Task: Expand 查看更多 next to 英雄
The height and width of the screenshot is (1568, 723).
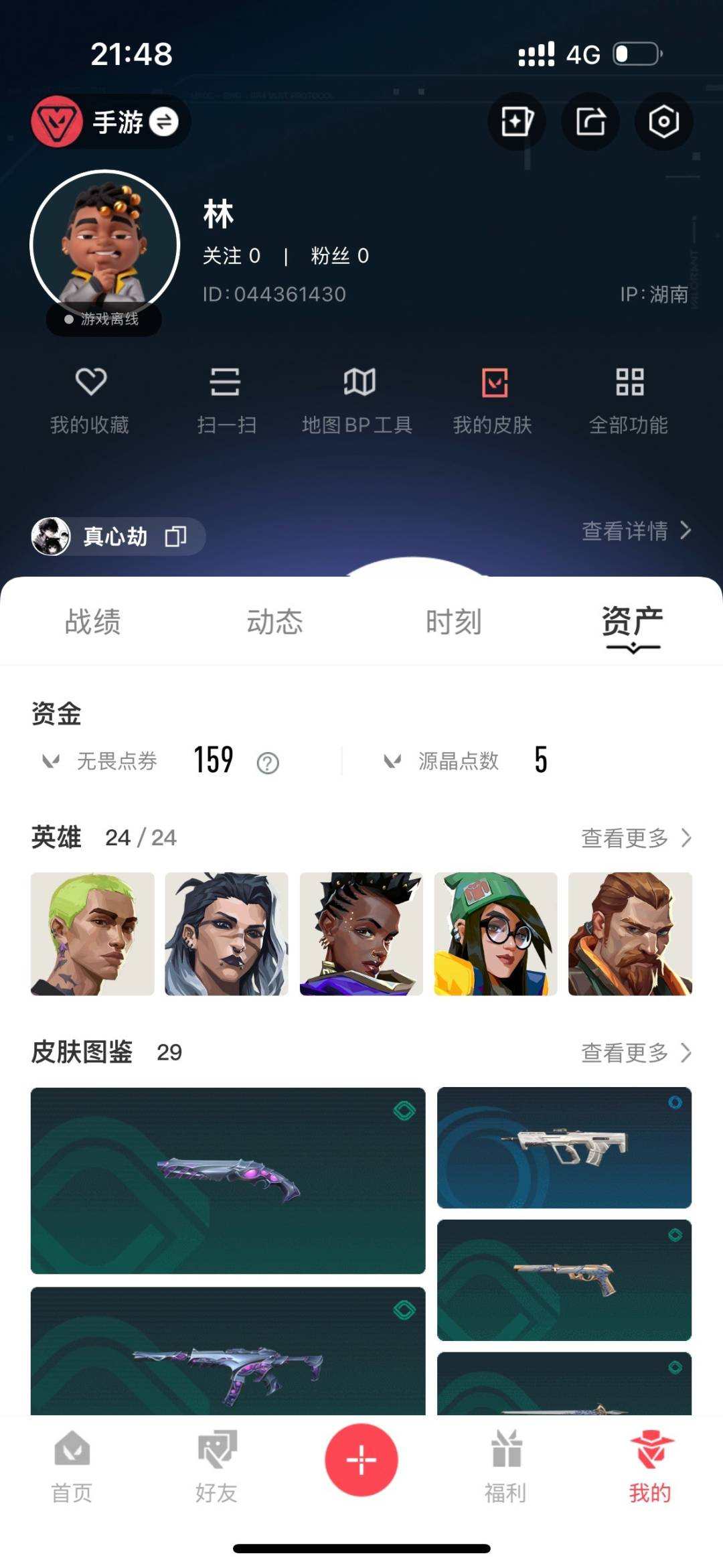Action: coord(636,838)
